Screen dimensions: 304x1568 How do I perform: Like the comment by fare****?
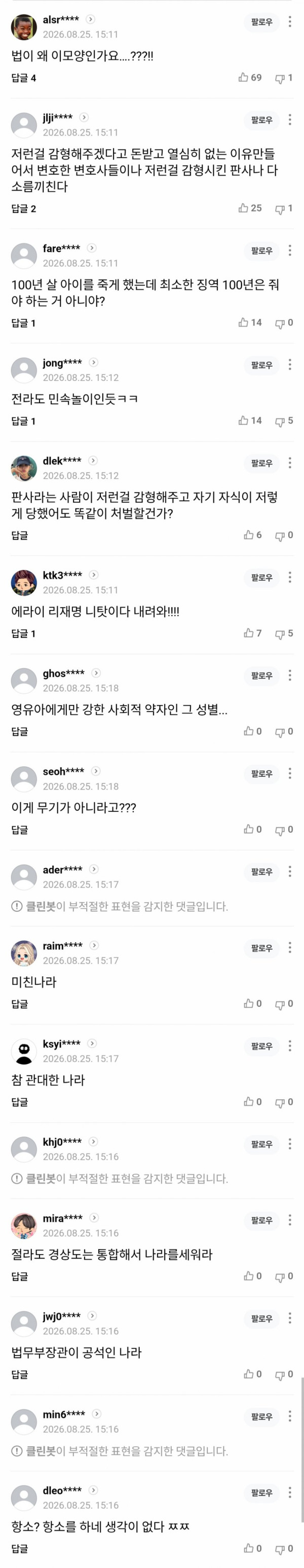pos(250,323)
